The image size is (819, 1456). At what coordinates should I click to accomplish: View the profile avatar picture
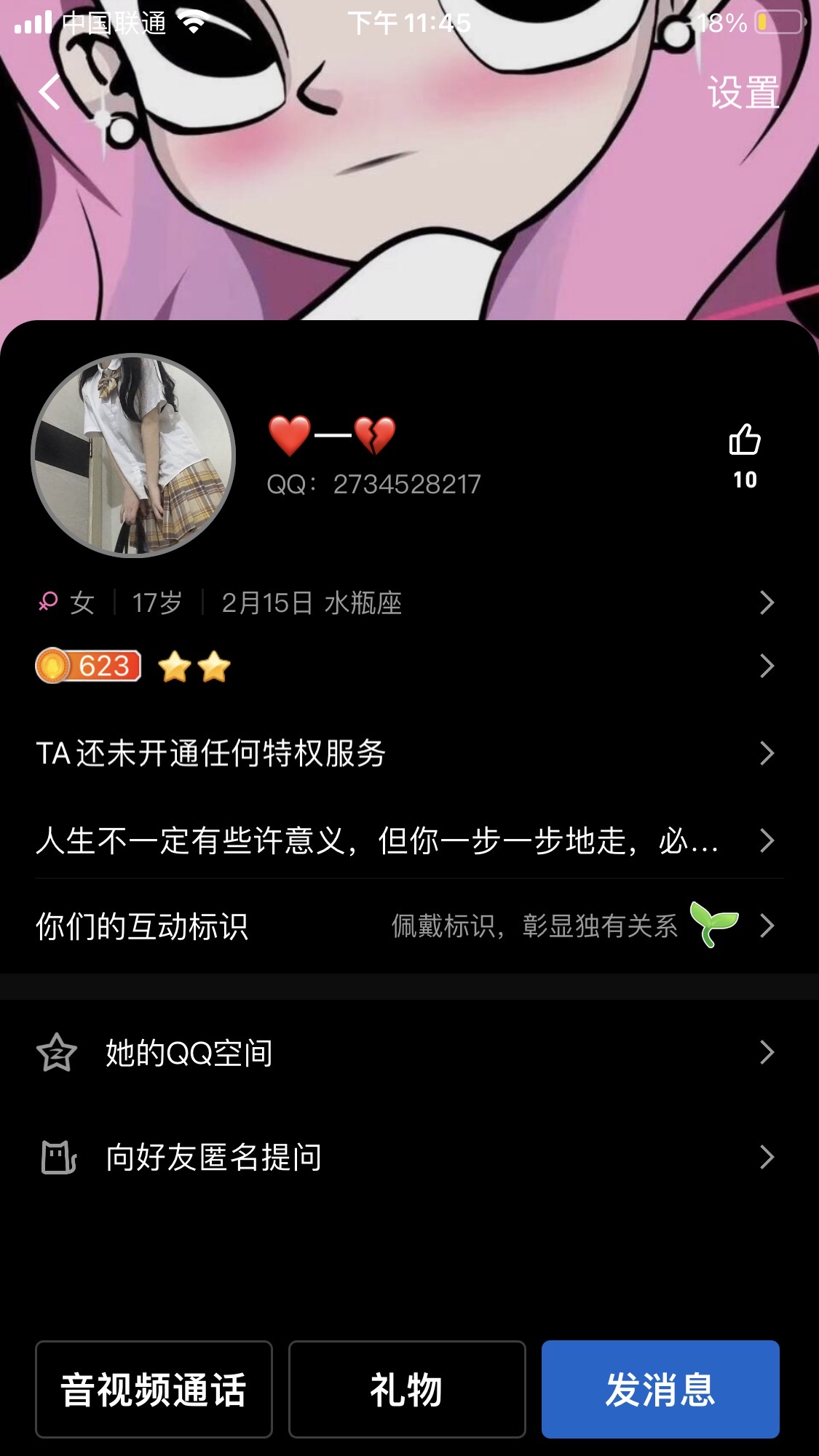click(133, 456)
